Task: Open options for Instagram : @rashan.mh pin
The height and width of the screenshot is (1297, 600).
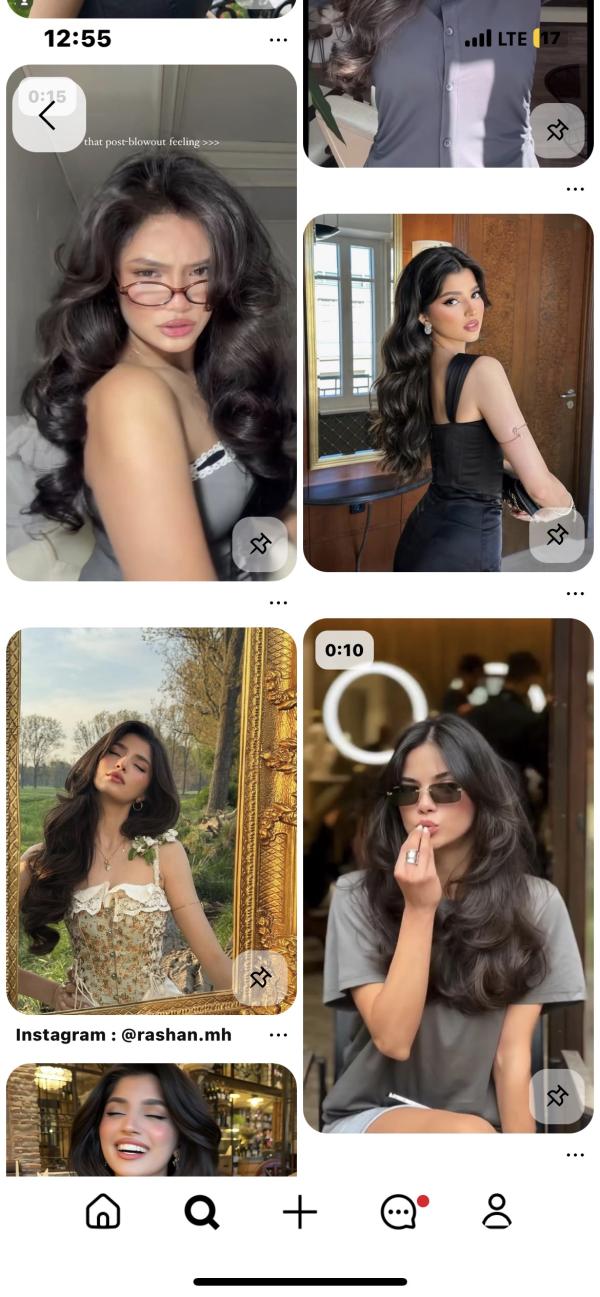Action: (x=278, y=1035)
